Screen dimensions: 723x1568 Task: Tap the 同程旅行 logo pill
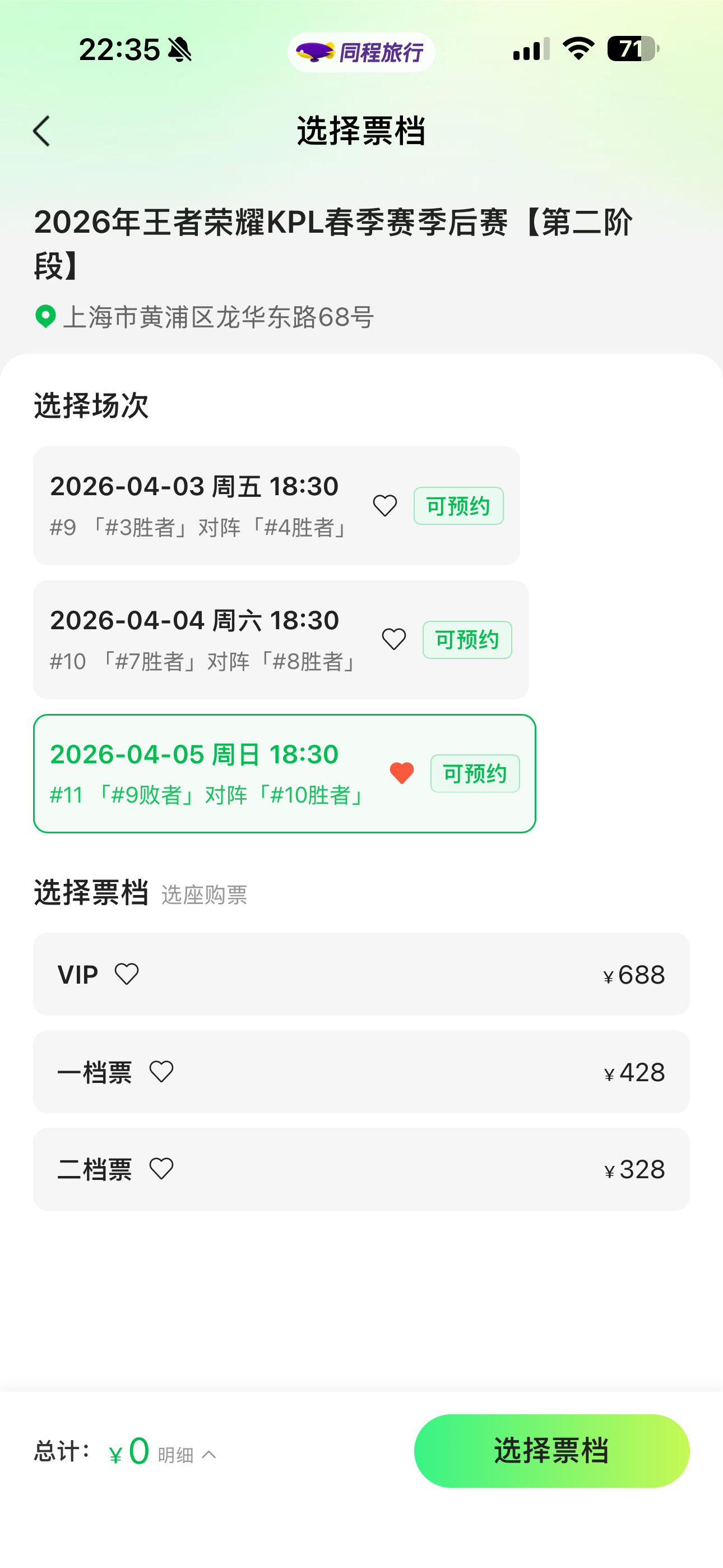361,52
